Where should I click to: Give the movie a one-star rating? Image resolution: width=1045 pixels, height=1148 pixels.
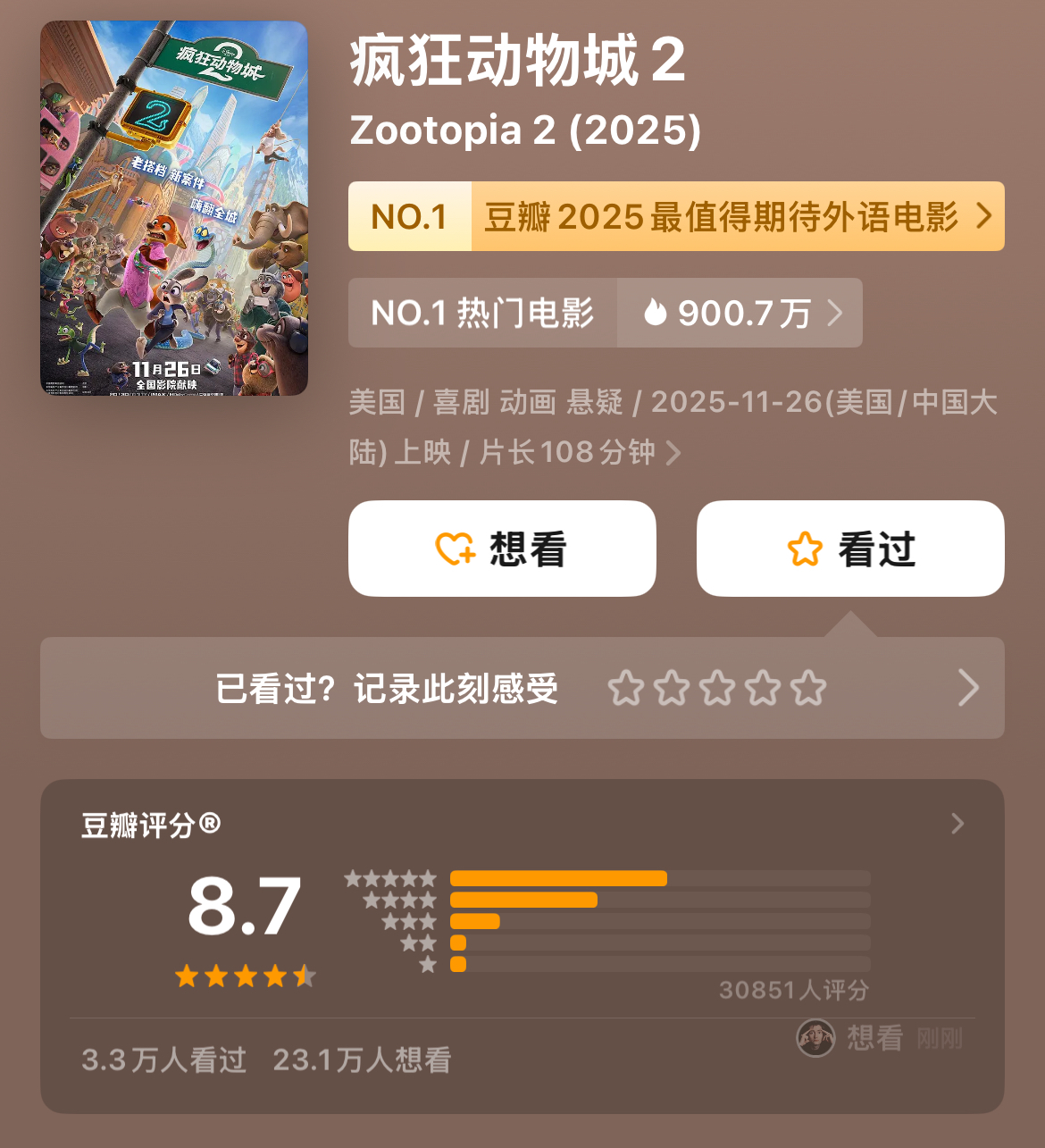pyautogui.click(x=625, y=688)
